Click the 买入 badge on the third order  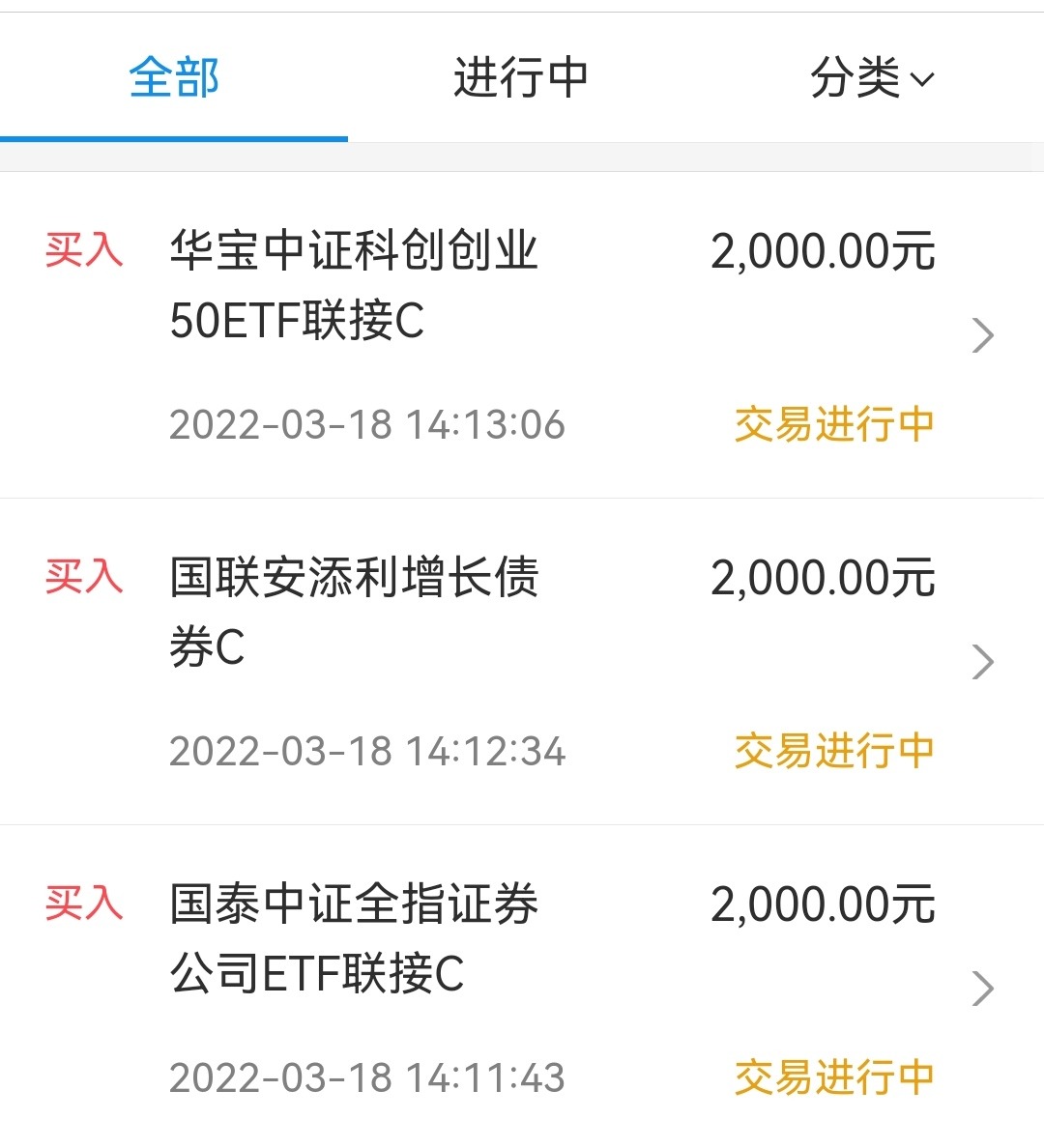pos(80,904)
